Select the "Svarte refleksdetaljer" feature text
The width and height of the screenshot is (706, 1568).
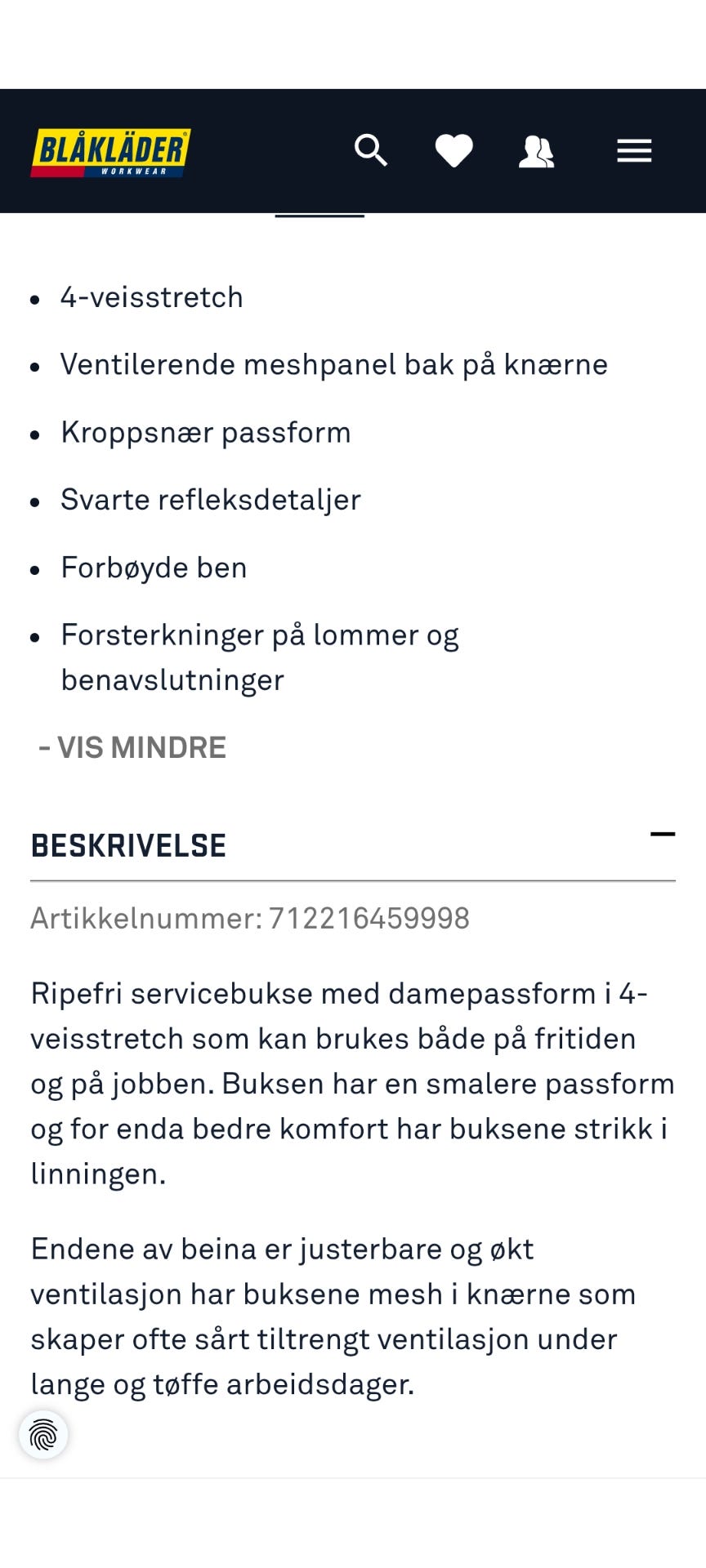[209, 499]
